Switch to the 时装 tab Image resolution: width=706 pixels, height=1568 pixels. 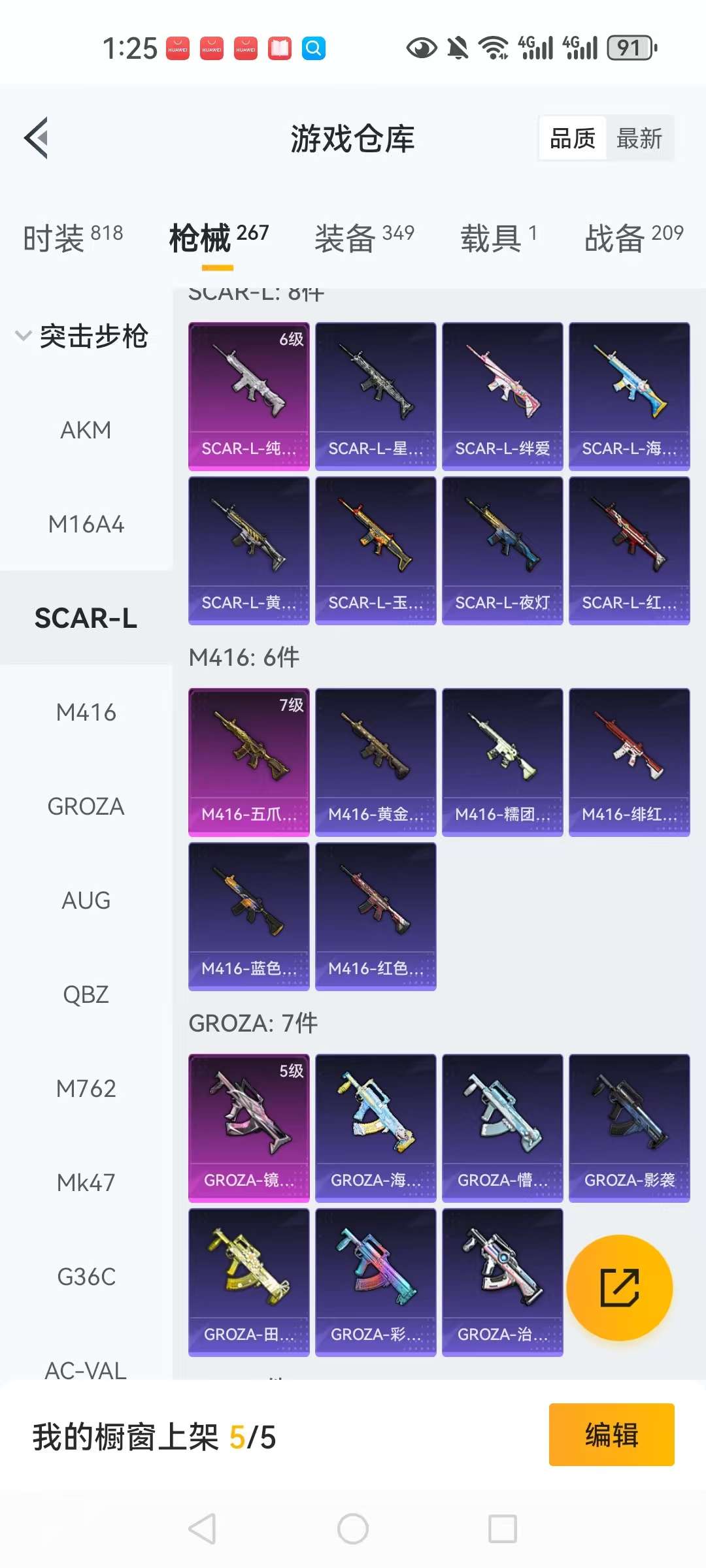coord(73,237)
